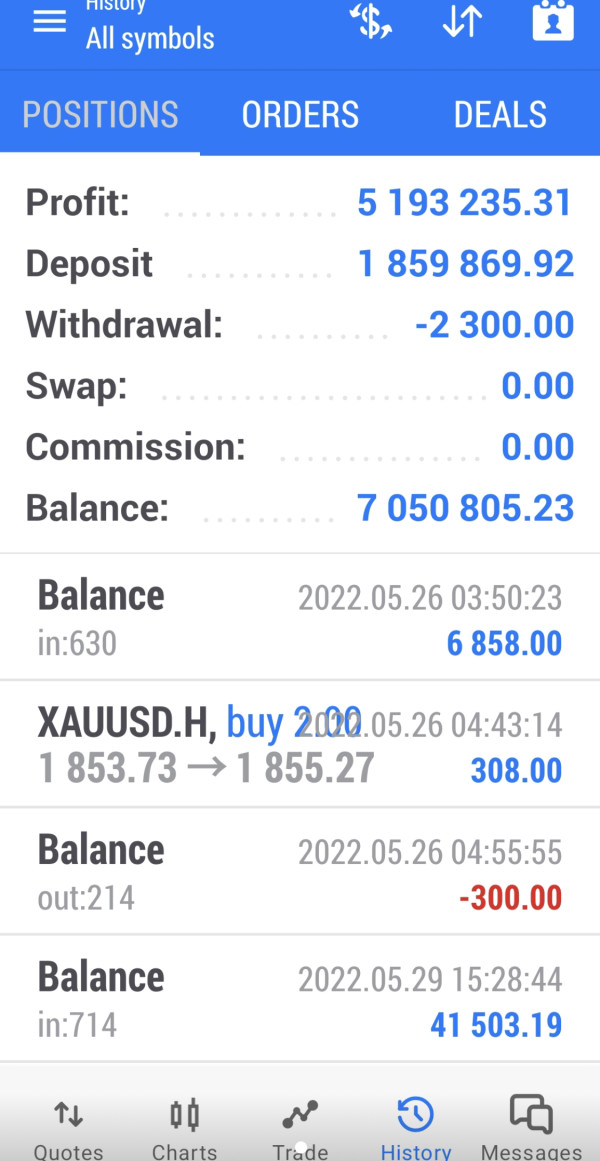This screenshot has height=1161, width=600.
Task: Go to the Charts tab
Action: click(x=185, y=1128)
